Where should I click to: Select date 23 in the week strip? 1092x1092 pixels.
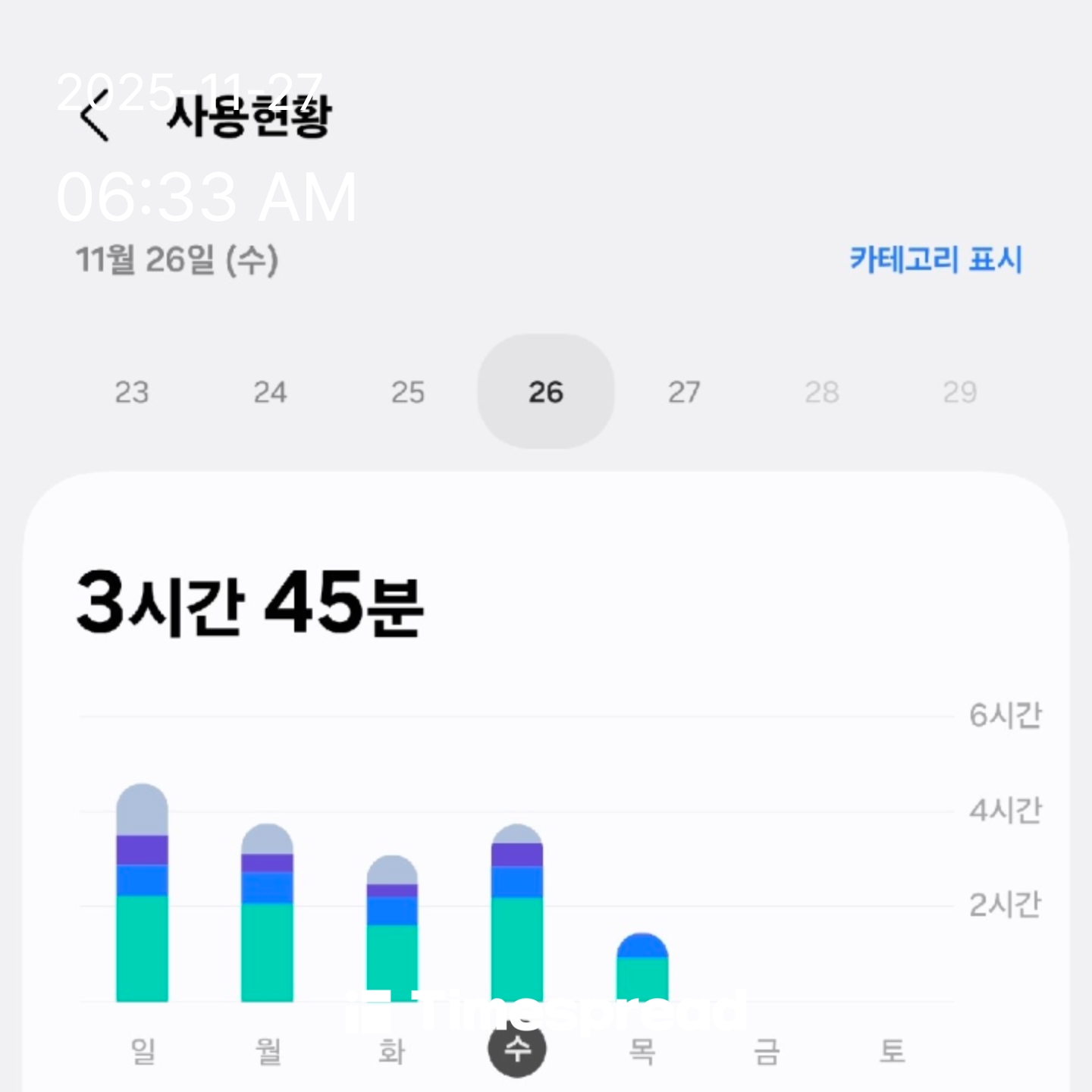coord(132,392)
